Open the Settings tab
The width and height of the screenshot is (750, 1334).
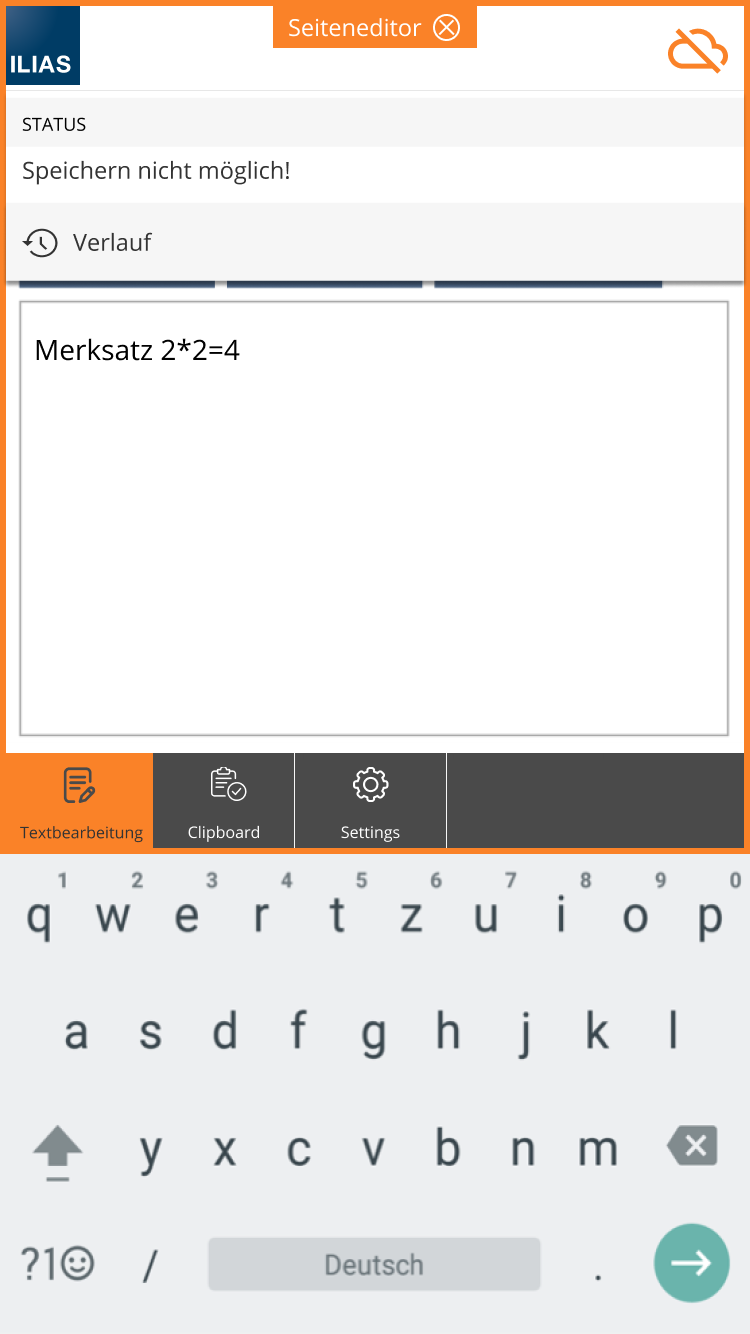[370, 801]
